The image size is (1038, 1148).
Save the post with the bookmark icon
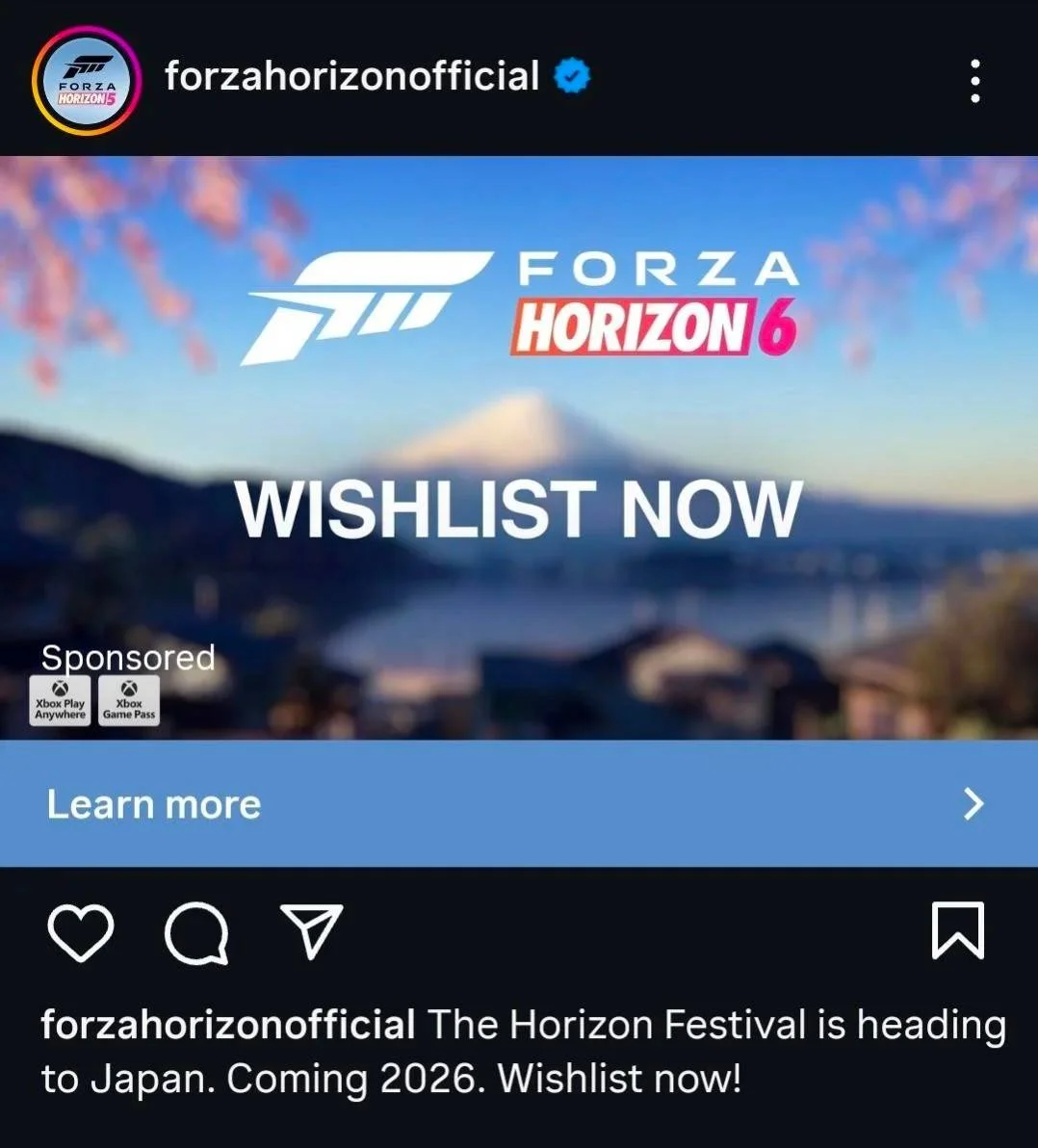[x=957, y=931]
